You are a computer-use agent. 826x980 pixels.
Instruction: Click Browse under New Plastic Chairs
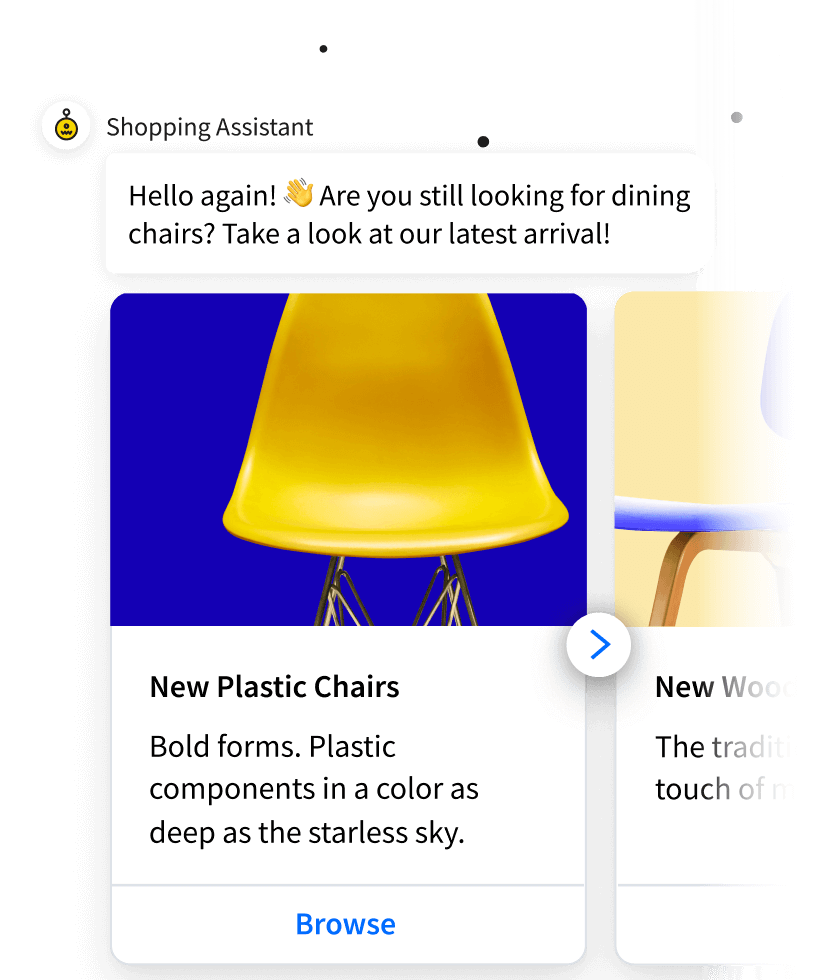346,924
